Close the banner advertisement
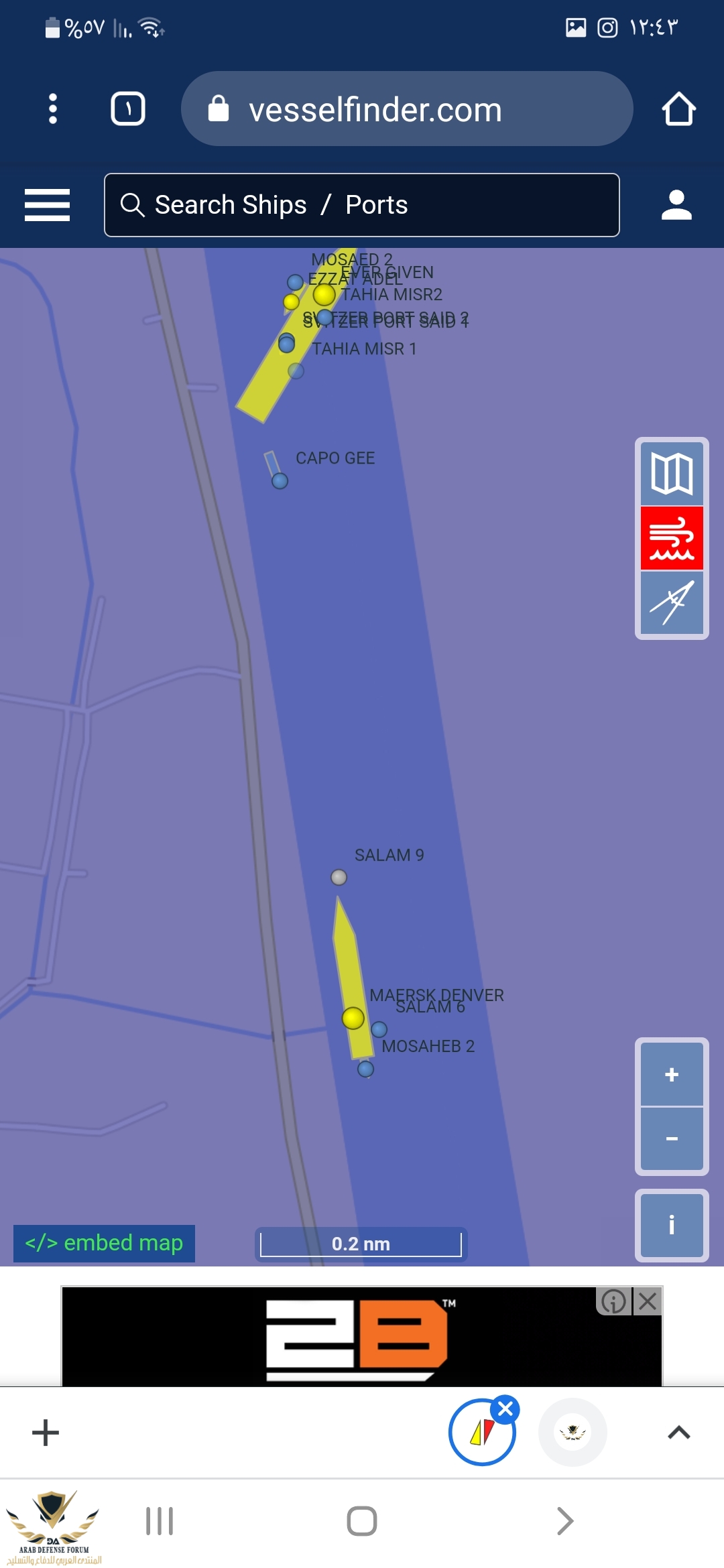This screenshot has width=724, height=1568. click(x=648, y=1301)
